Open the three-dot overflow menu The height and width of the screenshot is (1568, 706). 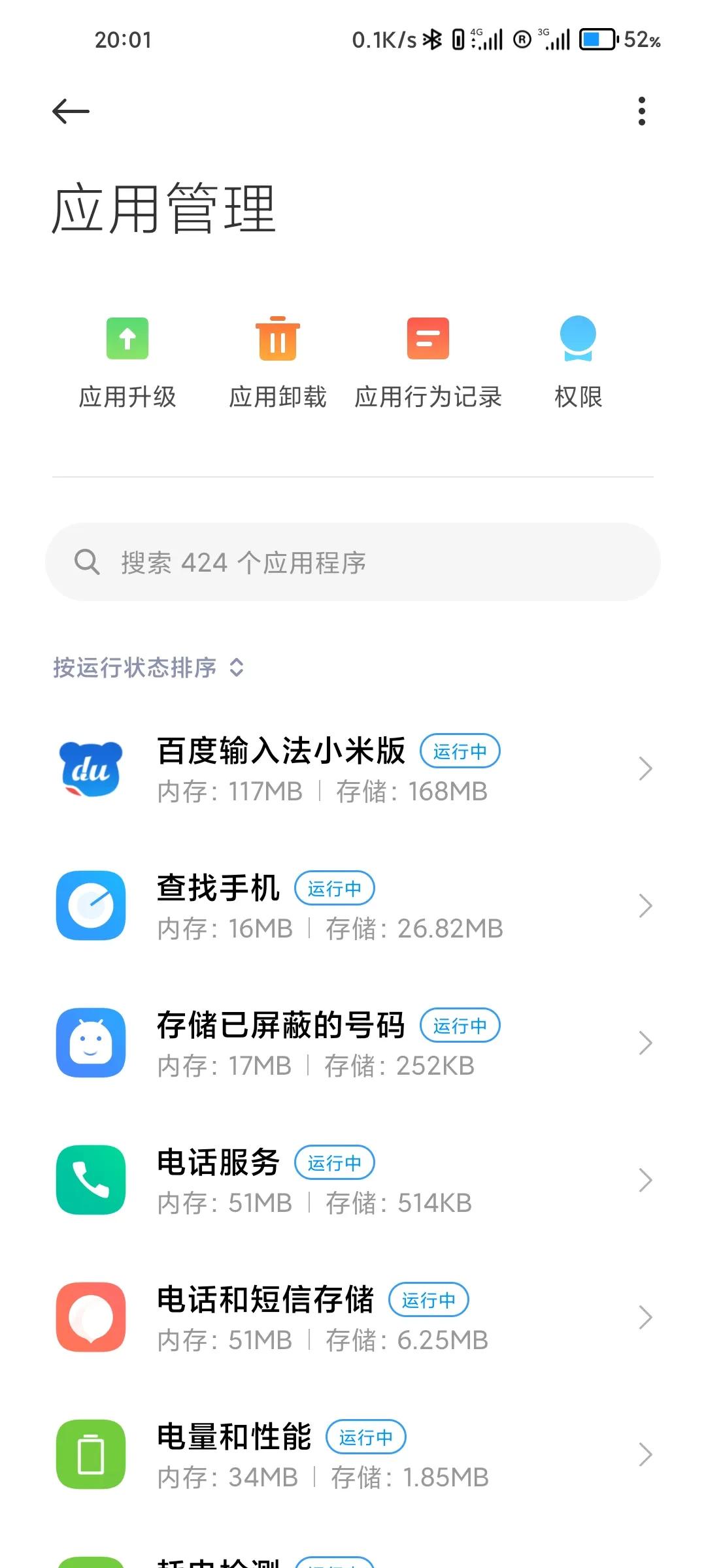[x=641, y=110]
